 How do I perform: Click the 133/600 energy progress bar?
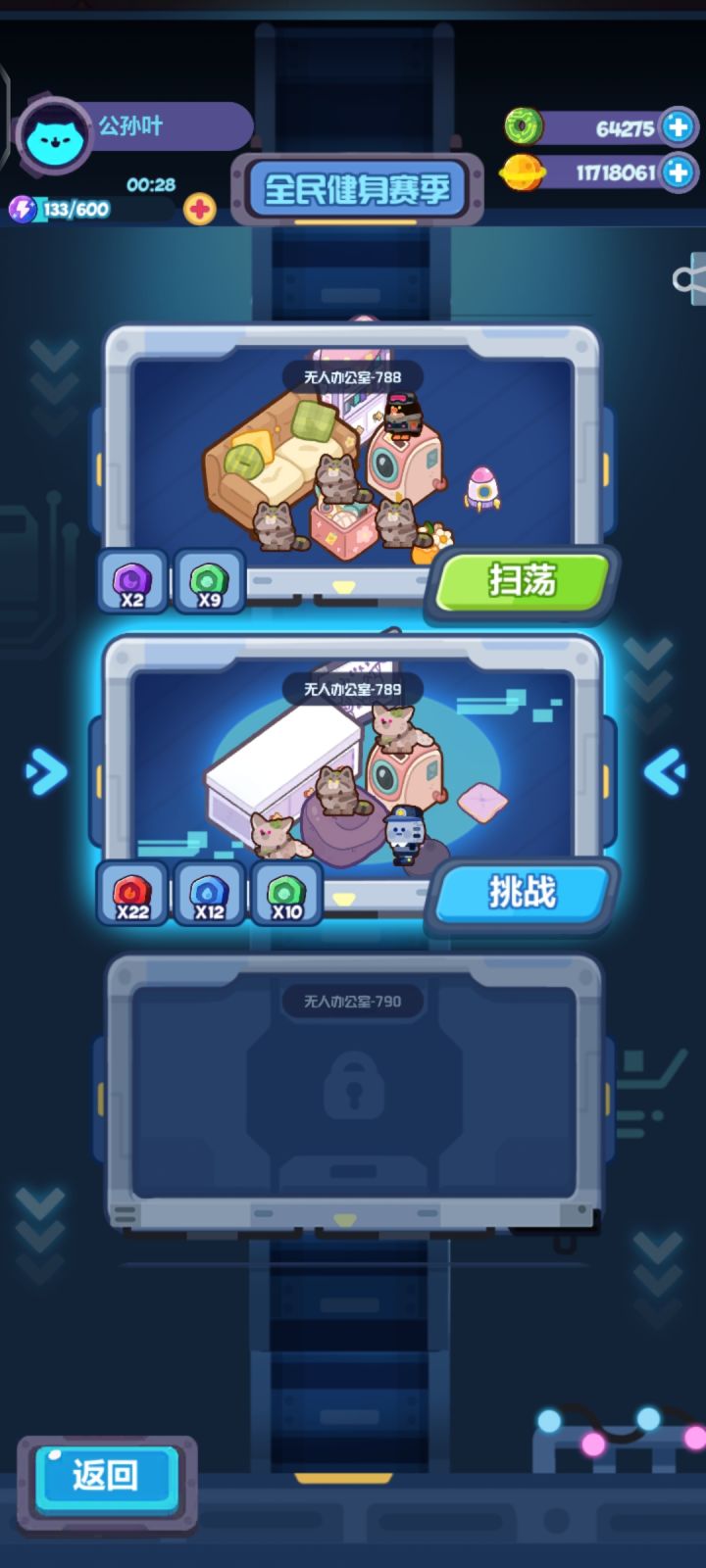pyautogui.click(x=78, y=210)
